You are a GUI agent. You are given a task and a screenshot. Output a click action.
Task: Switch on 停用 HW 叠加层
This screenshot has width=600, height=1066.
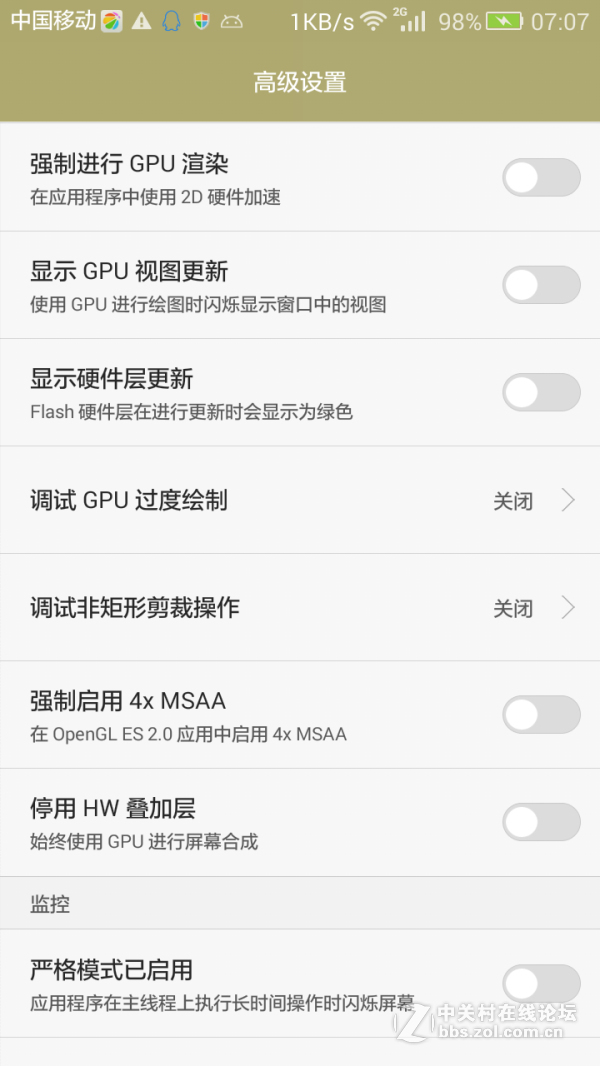click(x=541, y=822)
